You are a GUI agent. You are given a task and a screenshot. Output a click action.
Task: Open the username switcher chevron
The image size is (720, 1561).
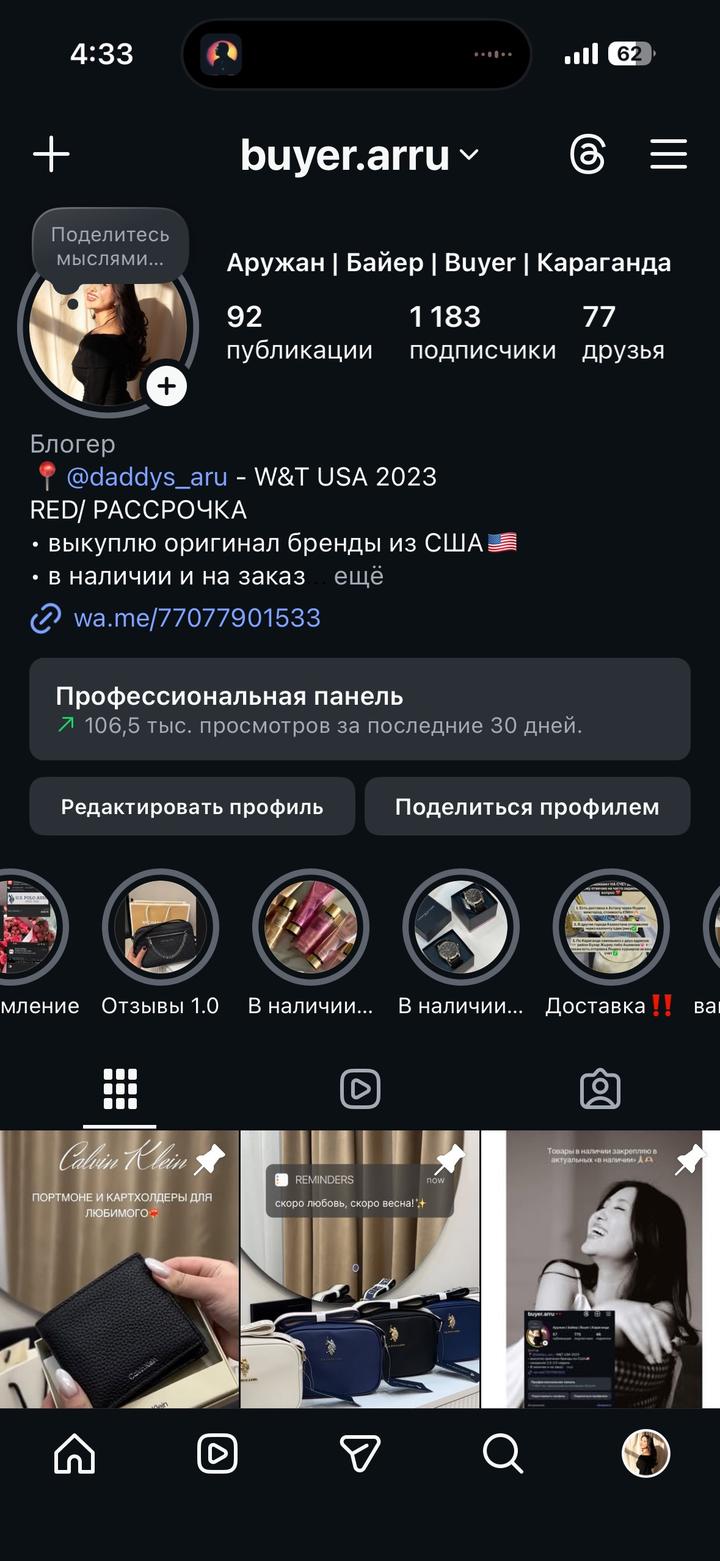[x=466, y=156]
